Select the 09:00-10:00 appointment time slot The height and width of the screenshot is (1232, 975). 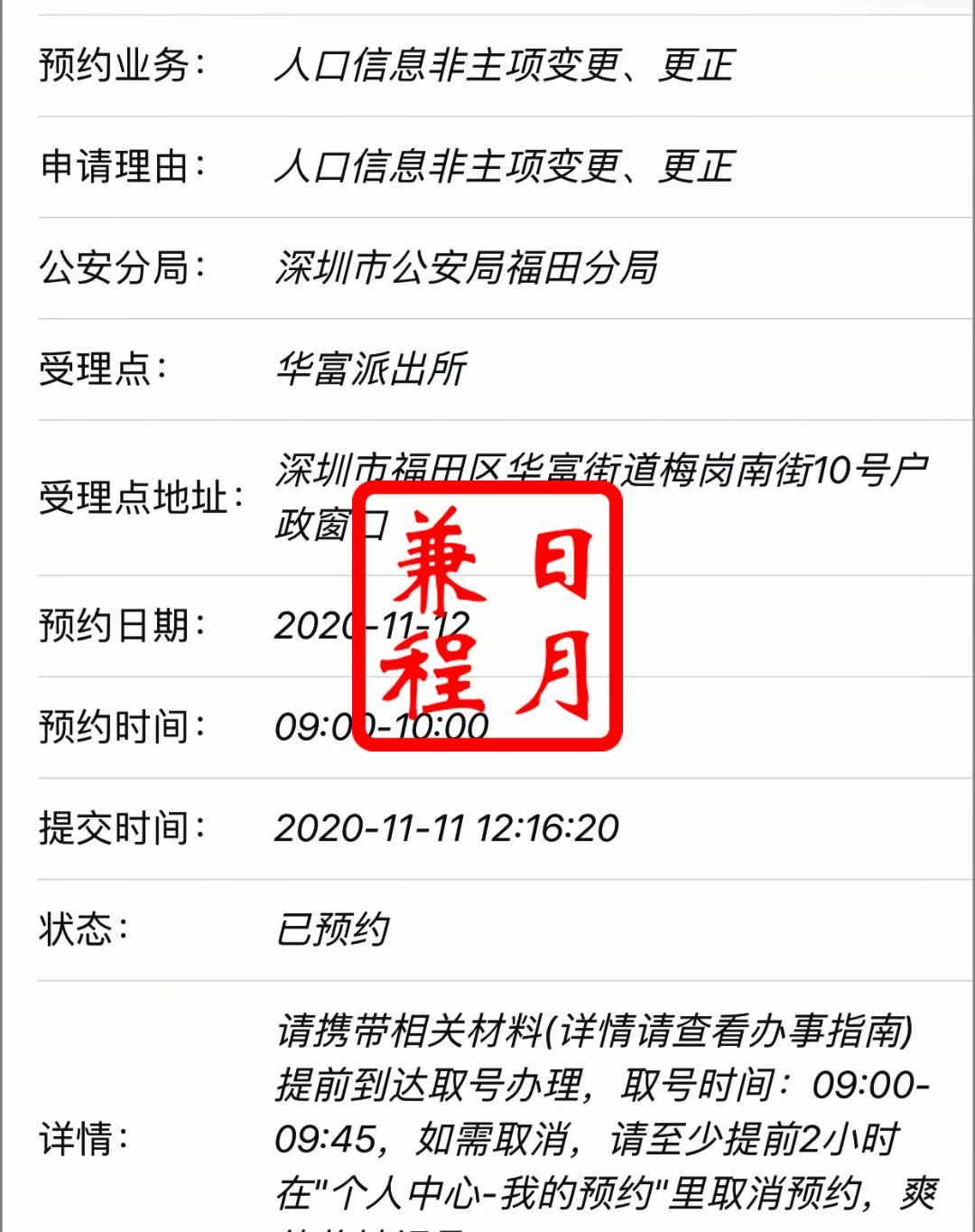pos(384,725)
